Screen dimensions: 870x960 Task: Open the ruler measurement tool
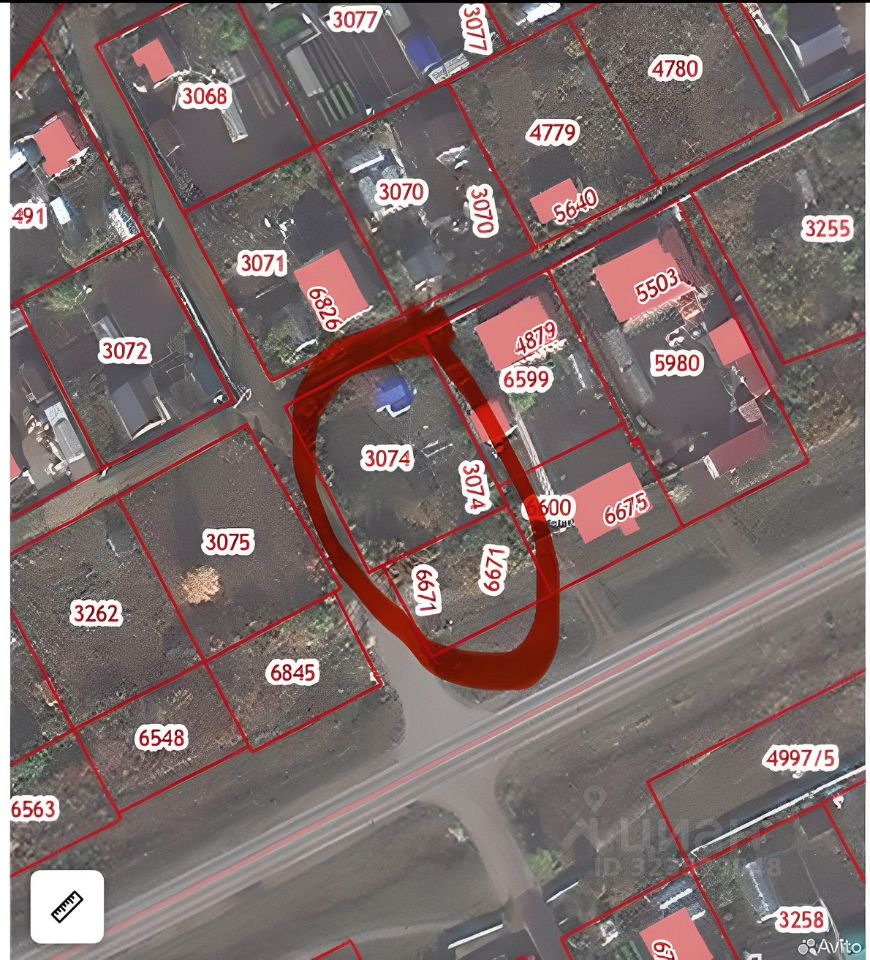[x=67, y=906]
